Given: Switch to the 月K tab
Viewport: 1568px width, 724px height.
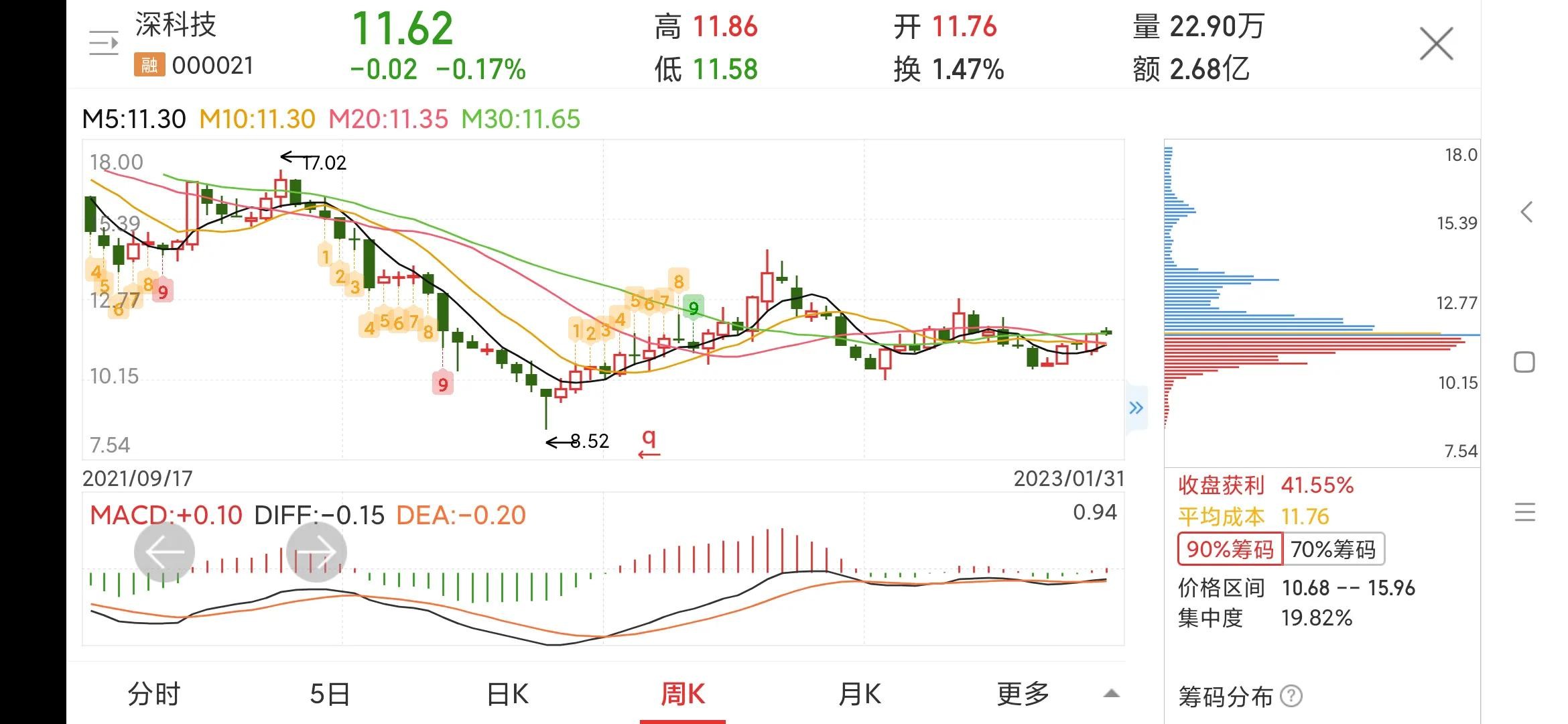Looking at the screenshot, I should (x=860, y=694).
